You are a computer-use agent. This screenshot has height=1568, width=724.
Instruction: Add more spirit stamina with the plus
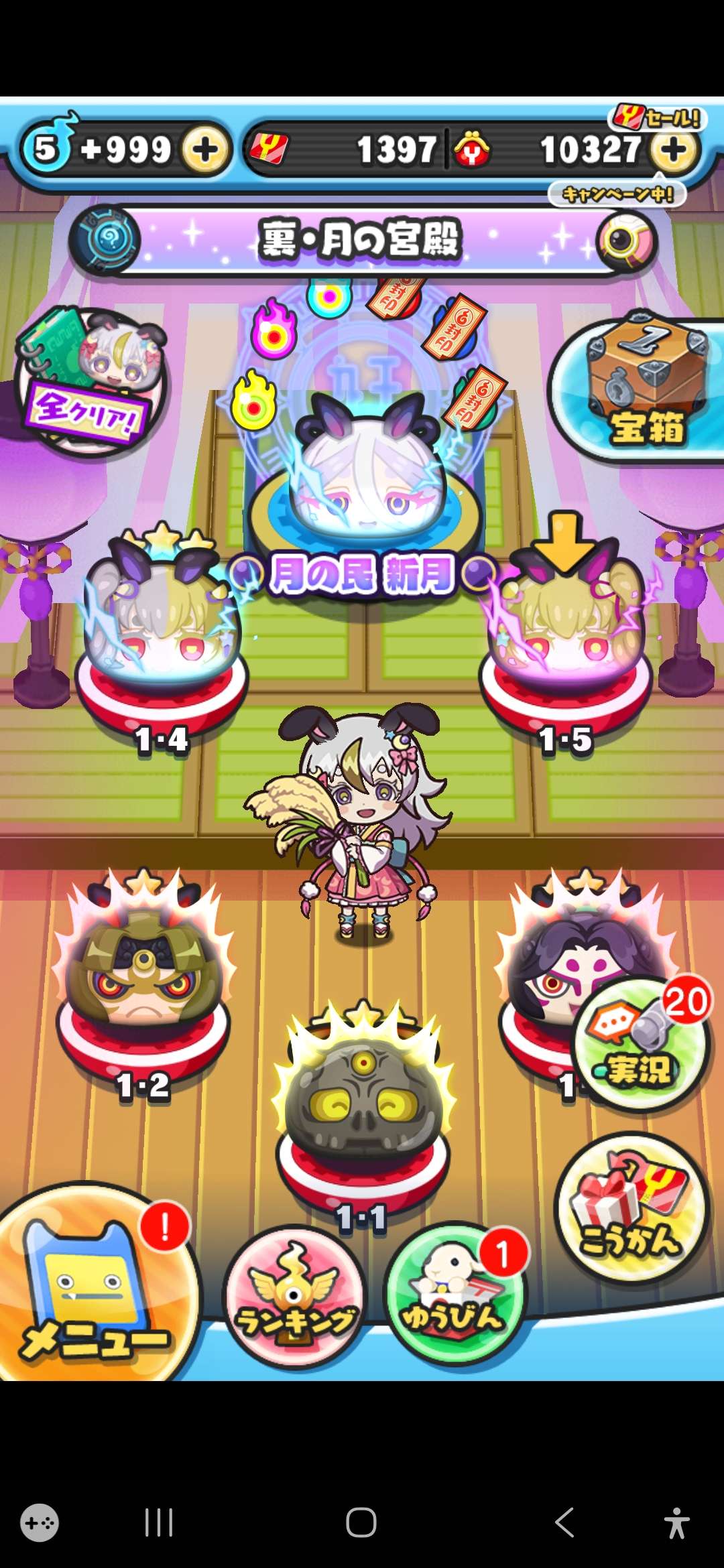(206, 150)
